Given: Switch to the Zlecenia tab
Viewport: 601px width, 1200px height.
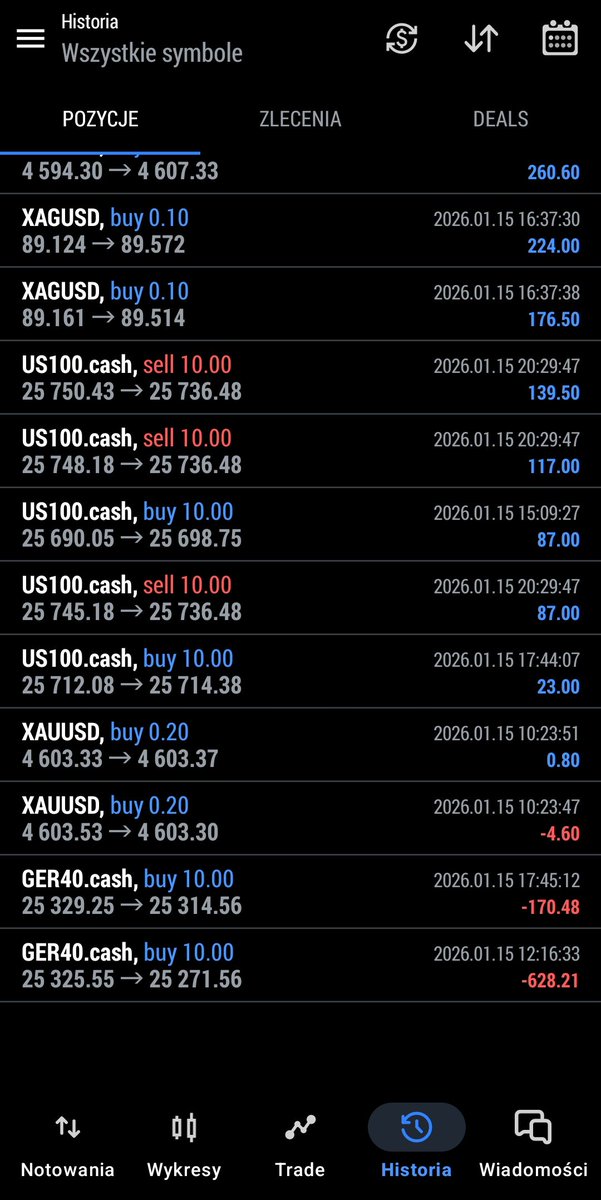Looking at the screenshot, I should click(300, 119).
